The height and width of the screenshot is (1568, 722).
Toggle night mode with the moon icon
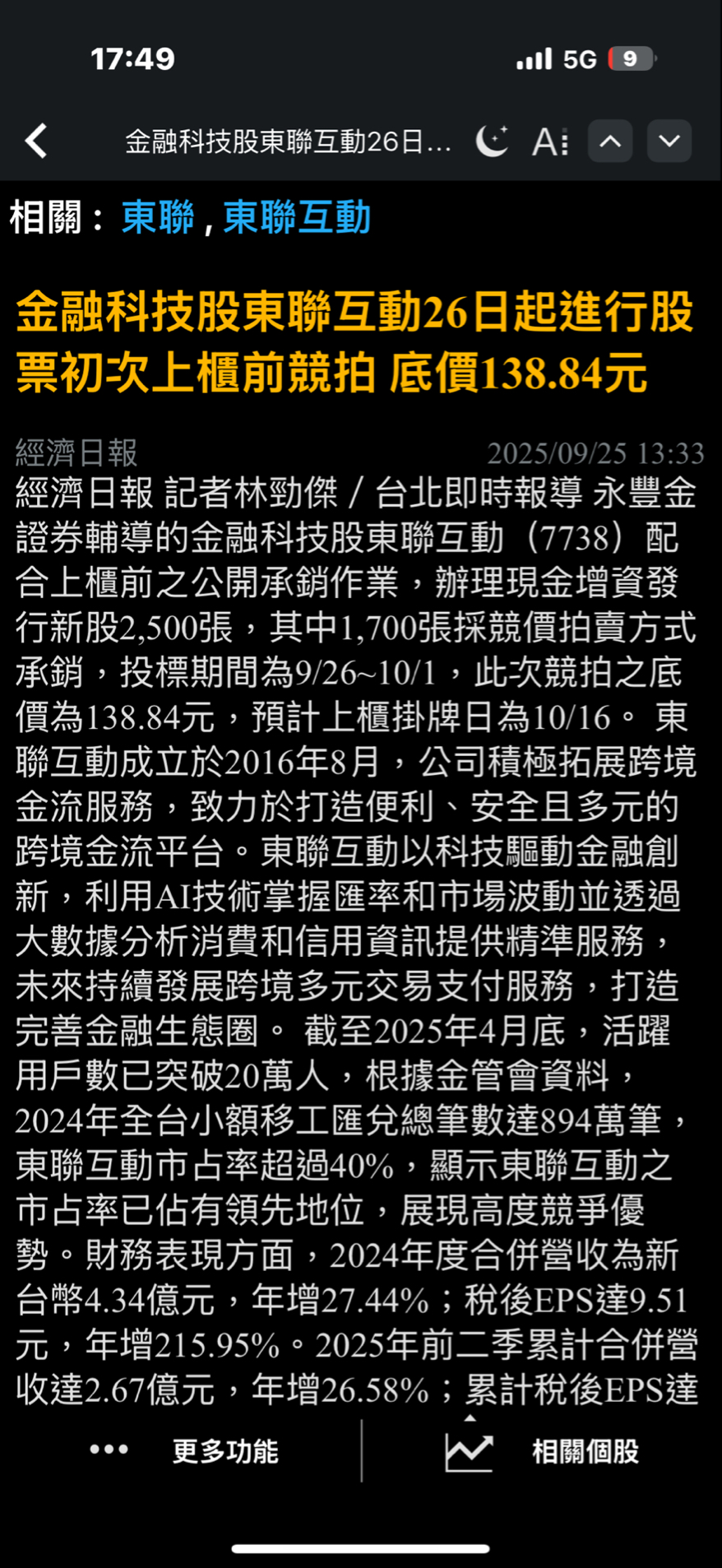point(492,141)
